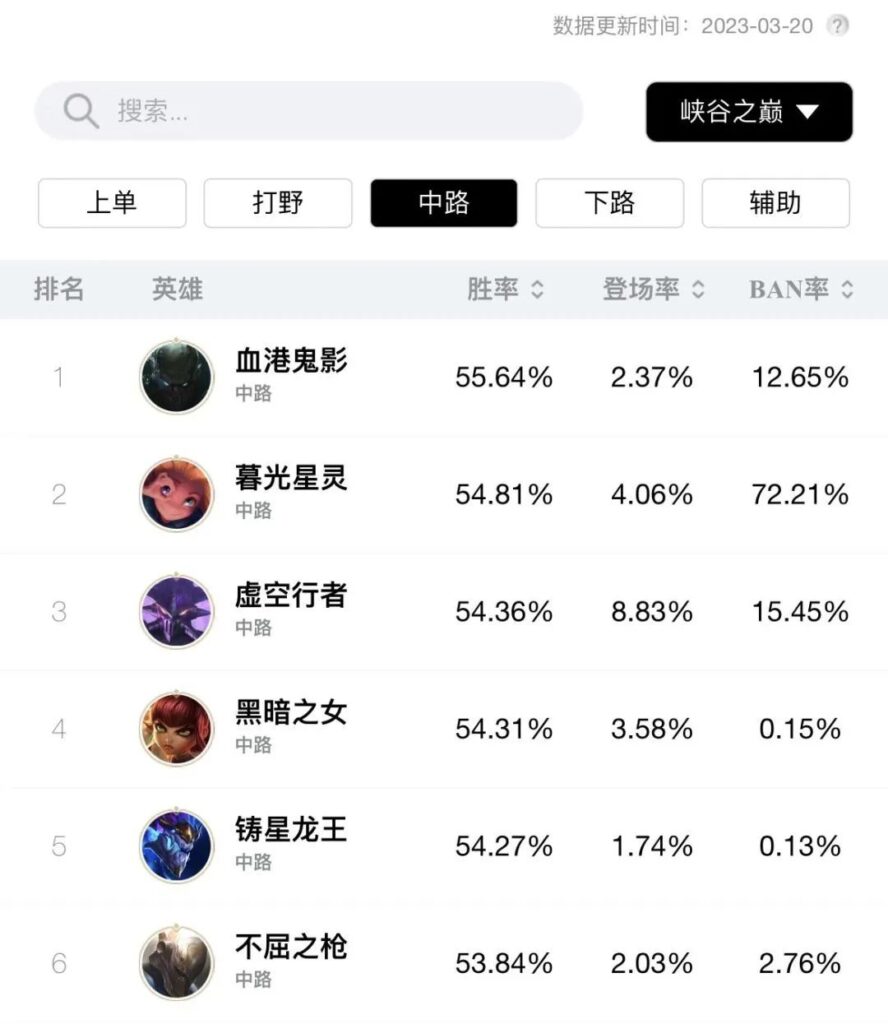Switch to the 辅助 tab
Image resolution: width=888 pixels, height=1024 pixels.
[775, 203]
